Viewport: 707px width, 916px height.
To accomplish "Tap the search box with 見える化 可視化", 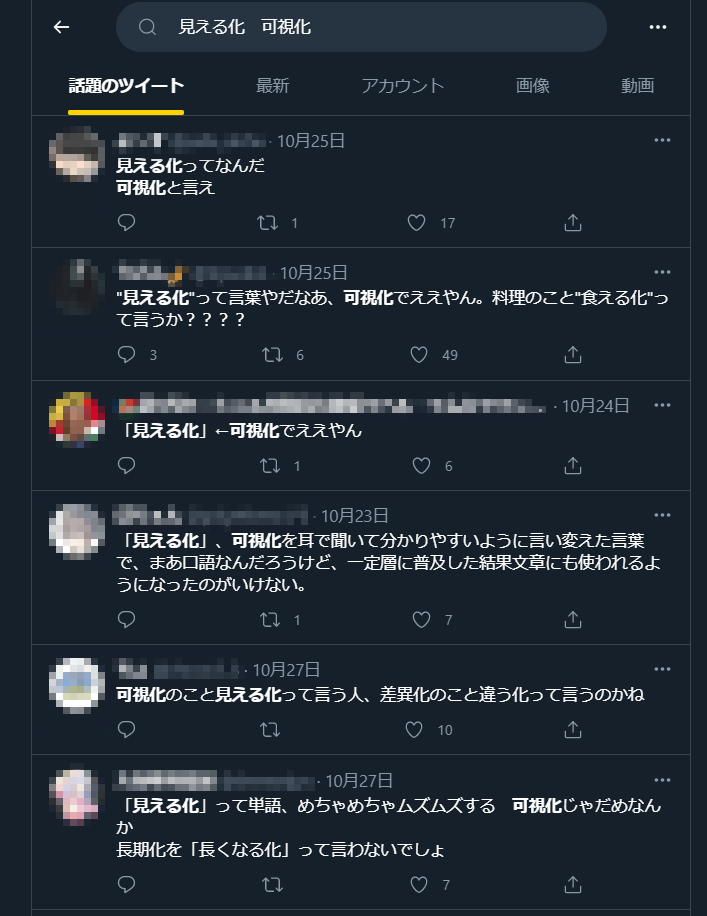I will 360,27.
